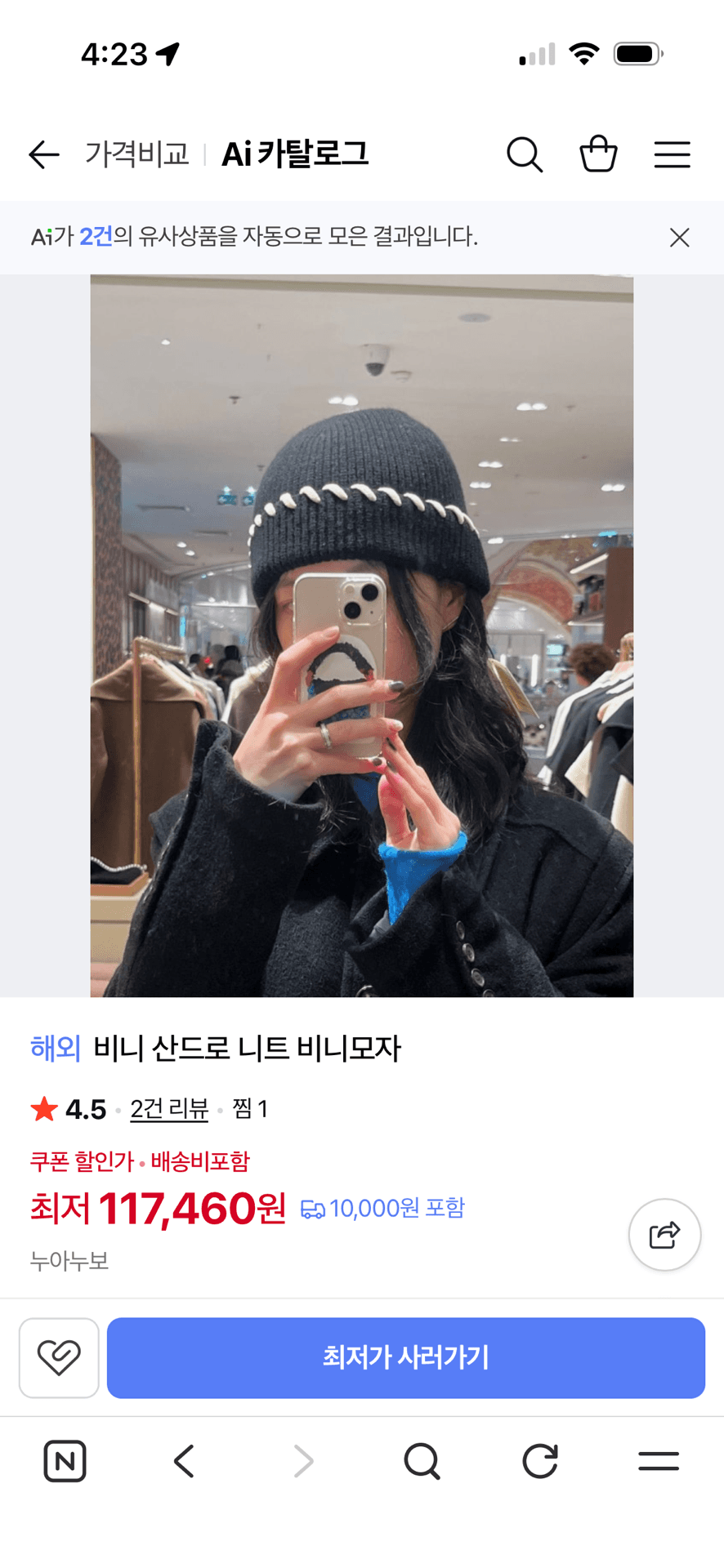Open the top hamburger menu

click(672, 154)
